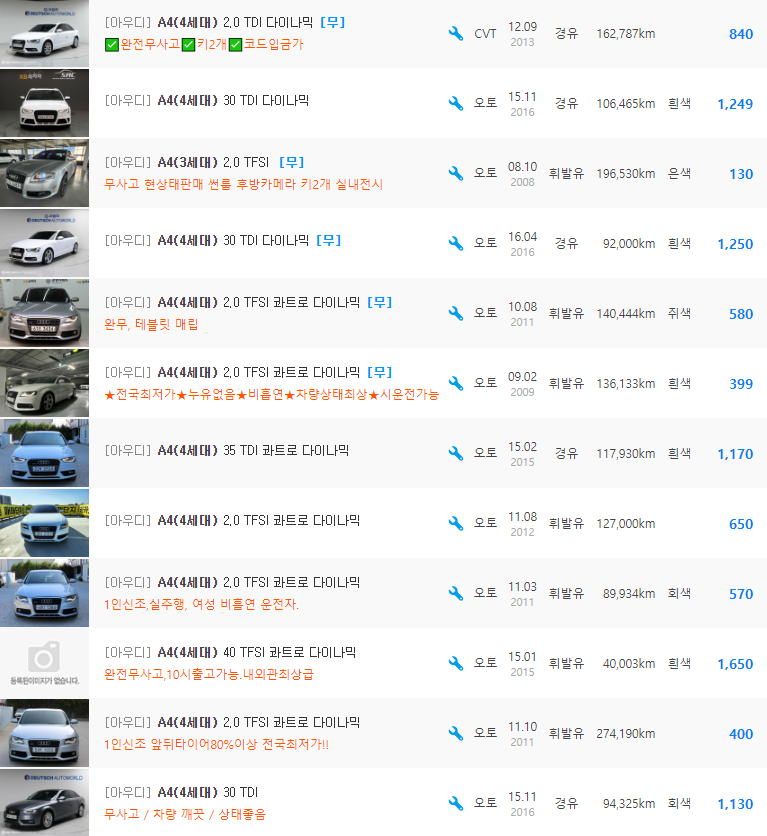Click the wrench icon on the 274,190km listing
767x836 pixels.
[x=454, y=732]
